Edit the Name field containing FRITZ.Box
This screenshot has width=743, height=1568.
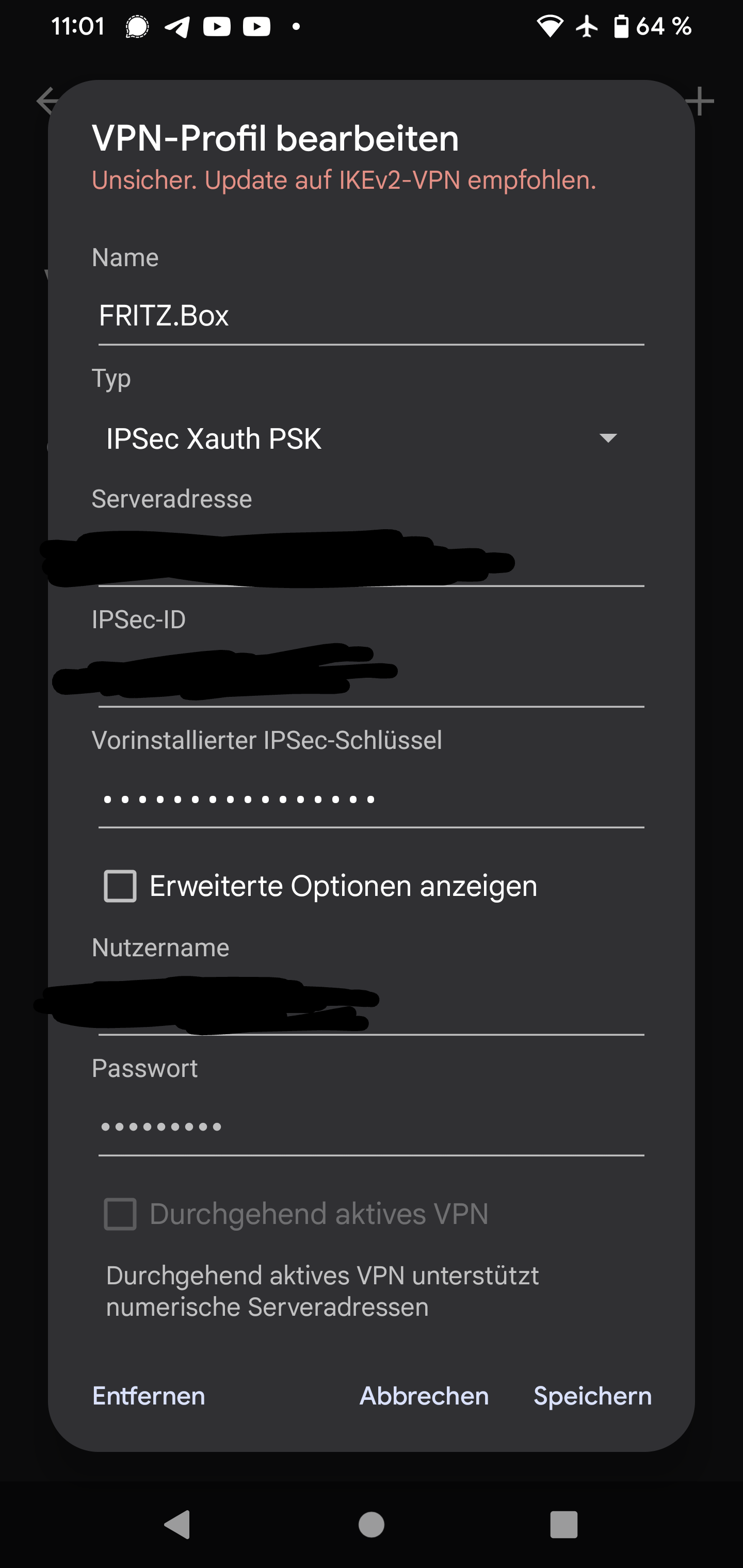pyautogui.click(x=370, y=317)
